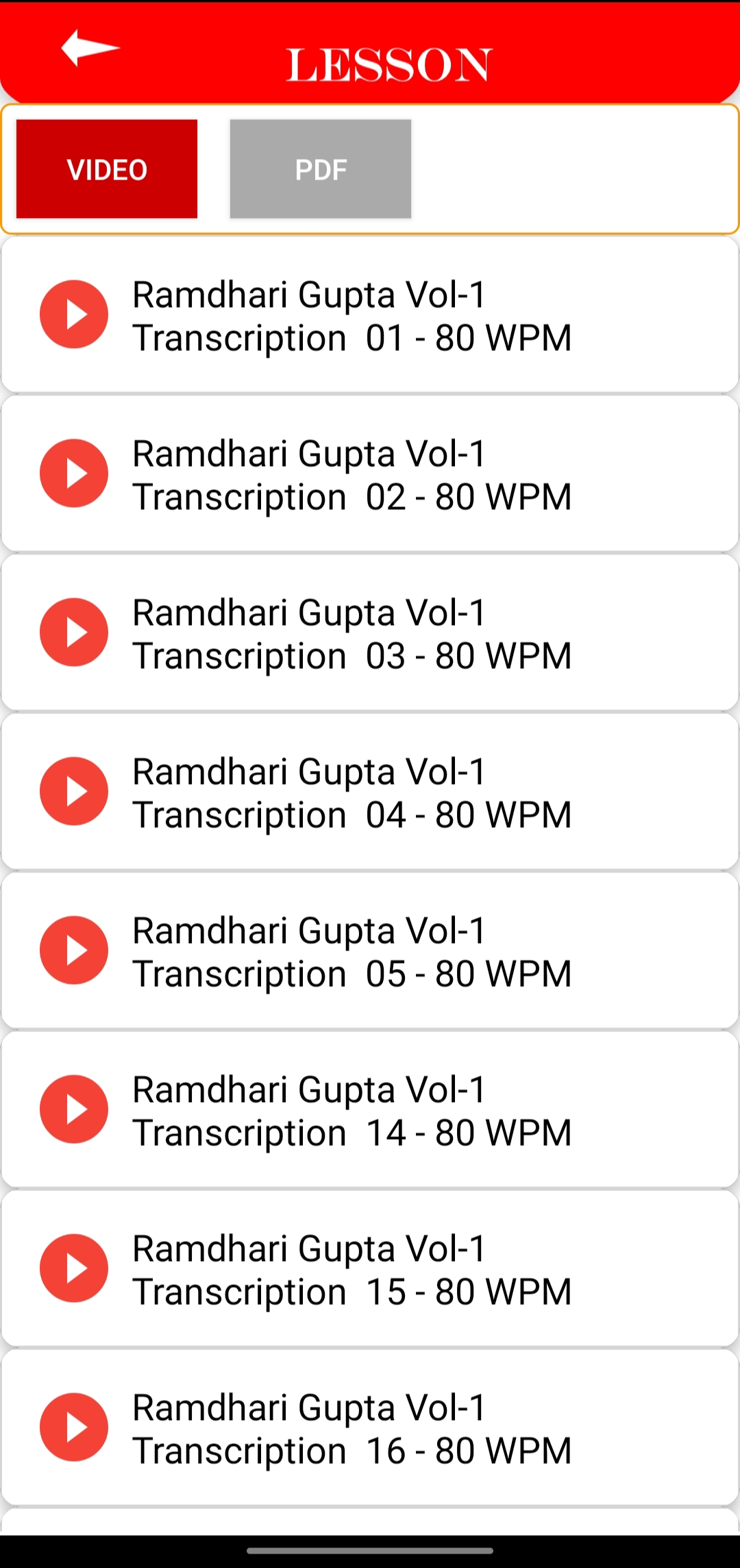
Task: Open Transcription 03 - 80 WPM lesson
Action: (352, 634)
